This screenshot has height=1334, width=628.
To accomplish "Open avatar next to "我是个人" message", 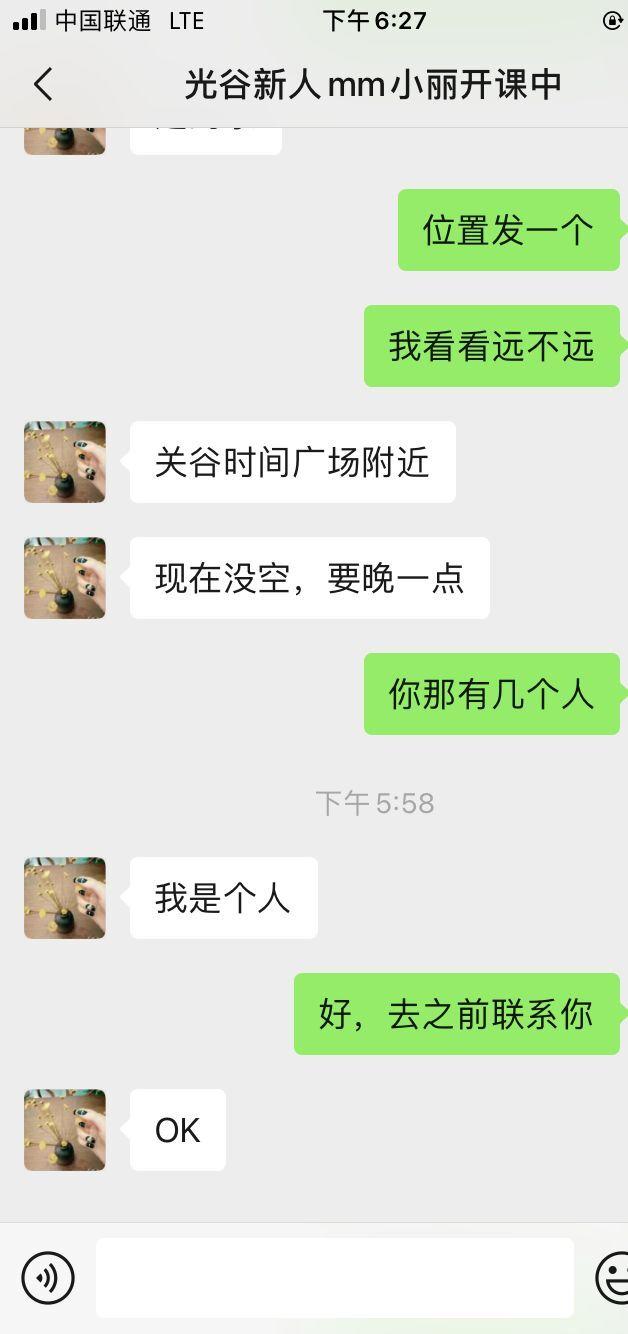I will point(65,898).
